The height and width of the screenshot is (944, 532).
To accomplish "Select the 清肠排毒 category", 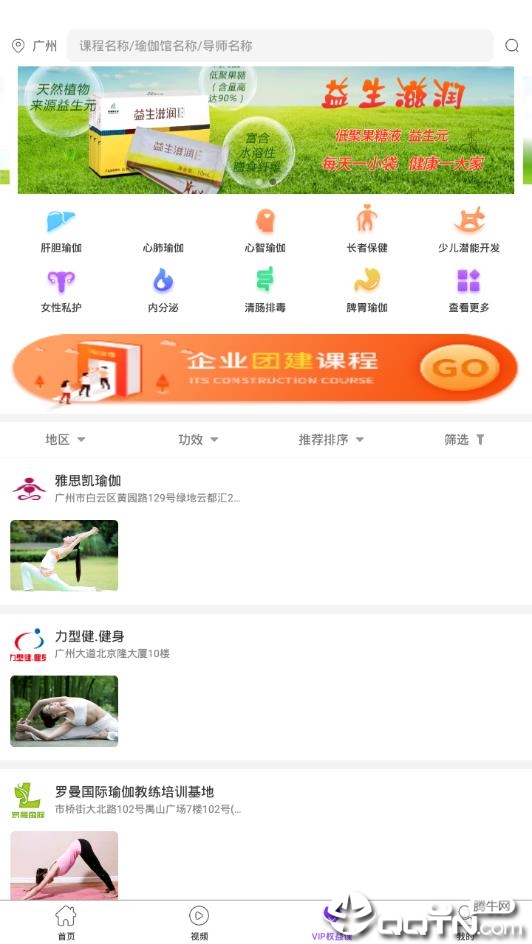I will 265,291.
